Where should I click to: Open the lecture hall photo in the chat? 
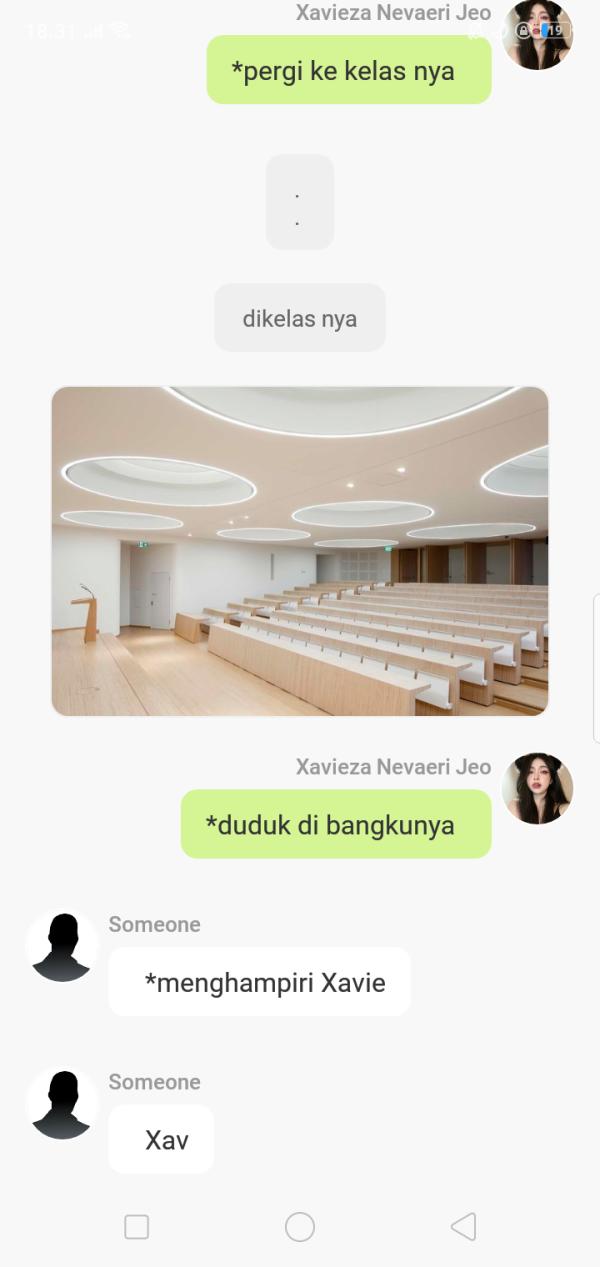pos(300,551)
